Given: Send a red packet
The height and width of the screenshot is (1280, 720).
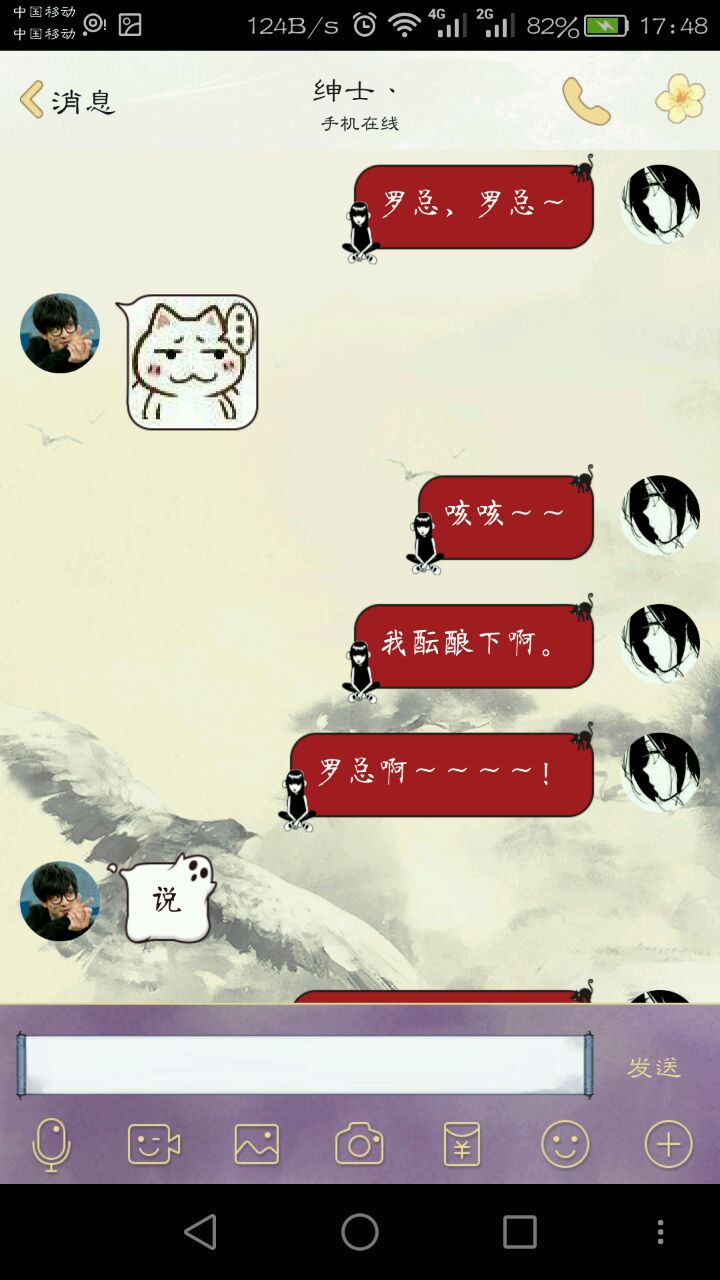Looking at the screenshot, I should (462, 1144).
